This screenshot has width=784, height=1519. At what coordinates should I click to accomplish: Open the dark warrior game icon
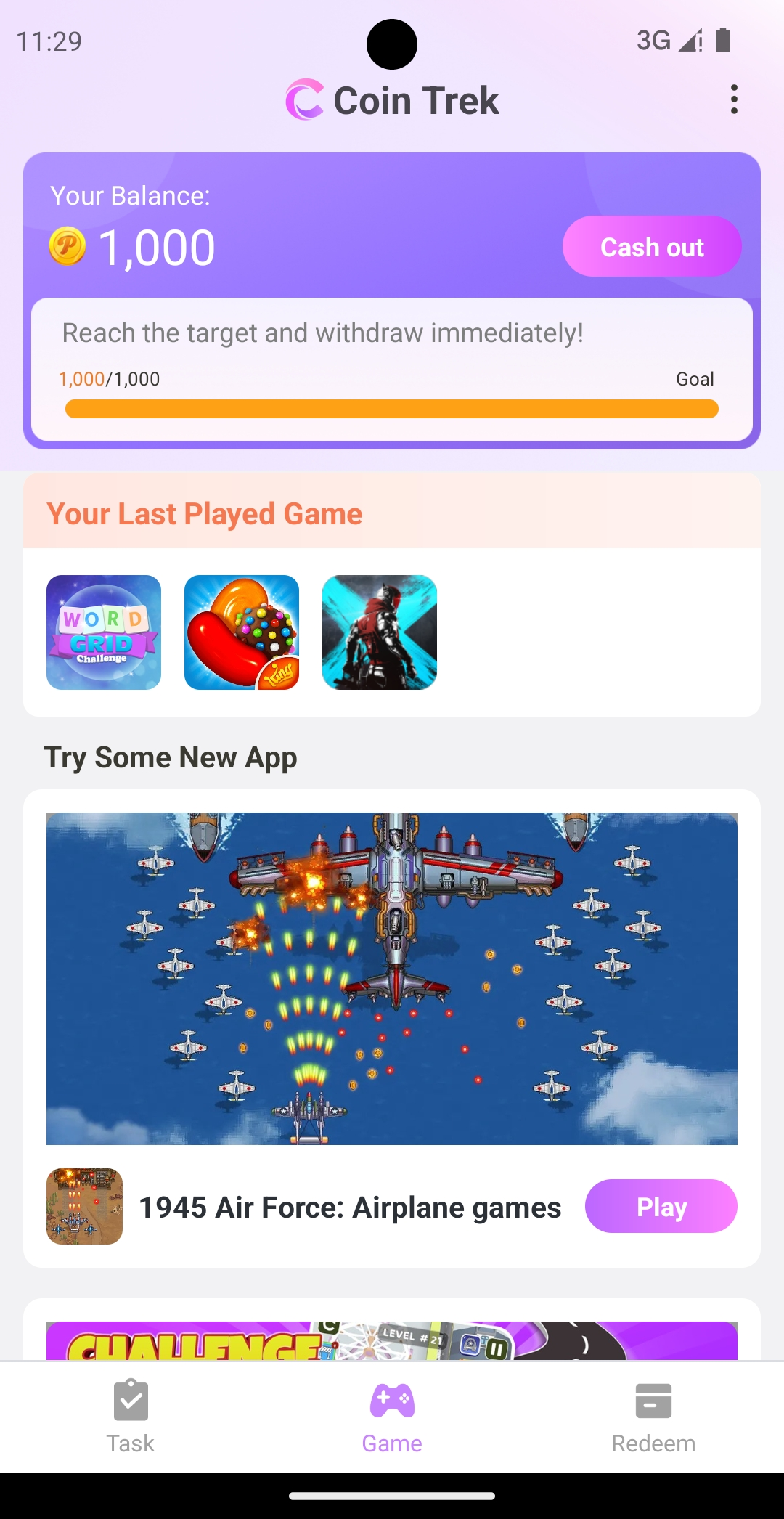tap(380, 632)
